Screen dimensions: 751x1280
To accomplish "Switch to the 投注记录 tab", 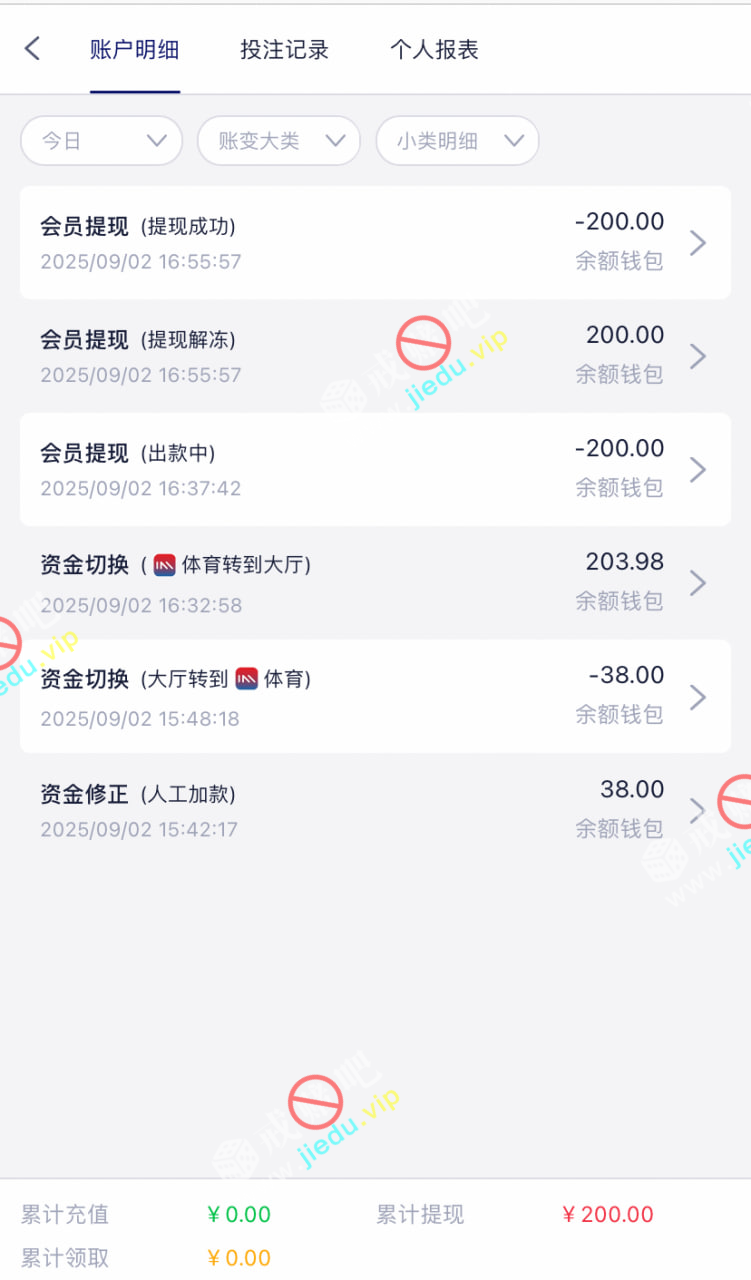I will [284, 50].
